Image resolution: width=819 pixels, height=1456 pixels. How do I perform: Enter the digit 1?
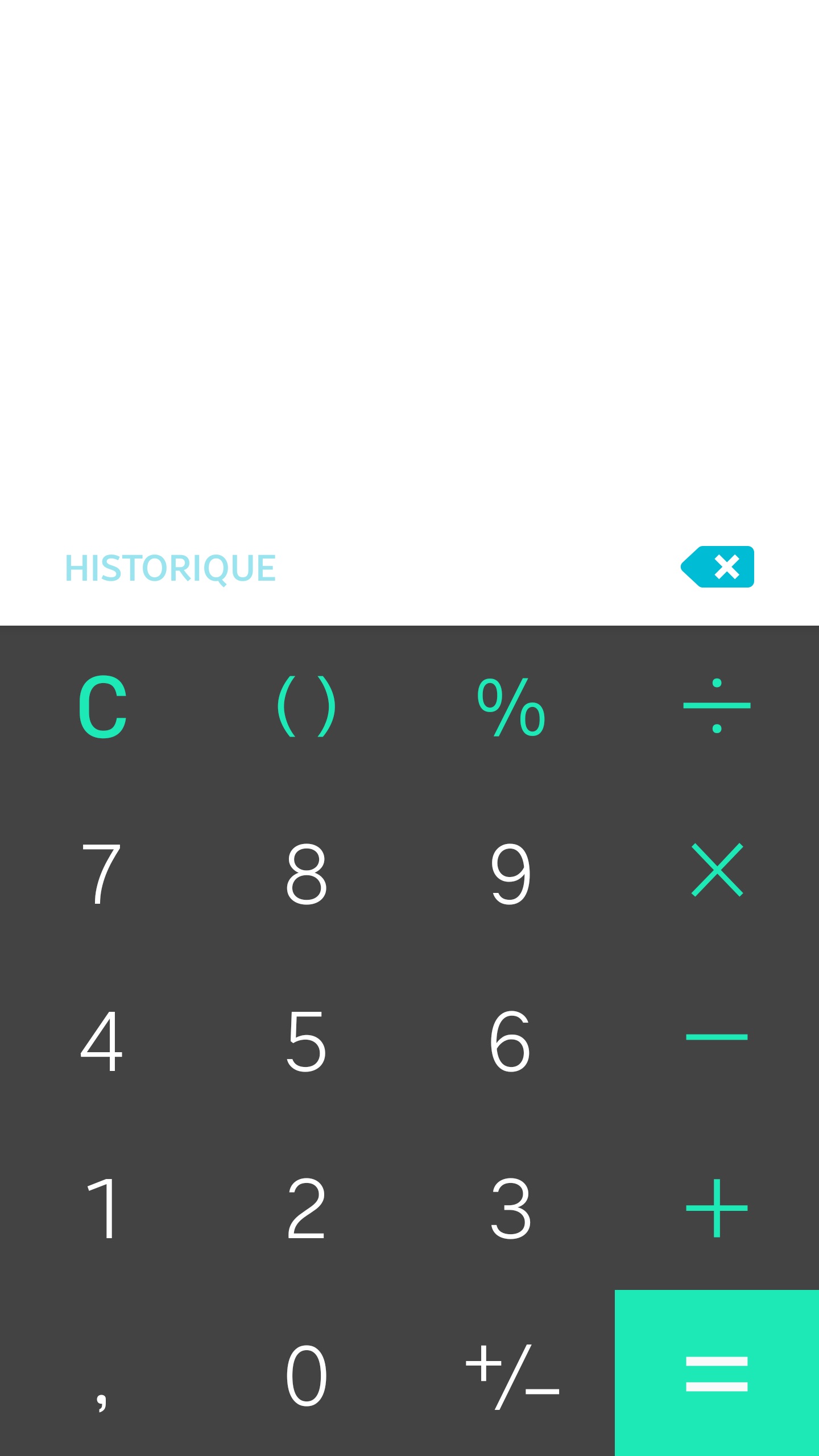click(x=102, y=1207)
